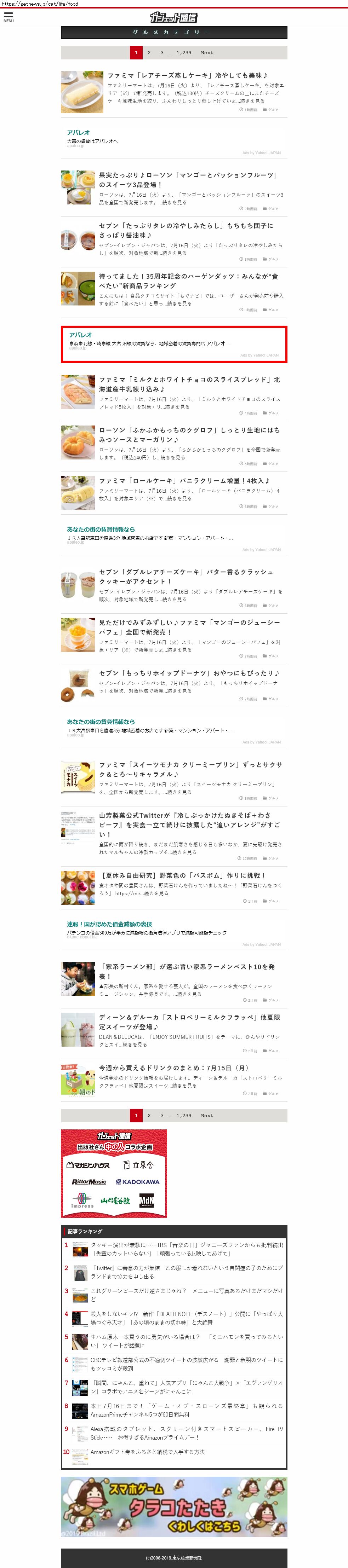Image resolution: width=348 pixels, height=1568 pixels.
Task: Open the タラコたたき smartphone game banner
Action: coord(174,1506)
